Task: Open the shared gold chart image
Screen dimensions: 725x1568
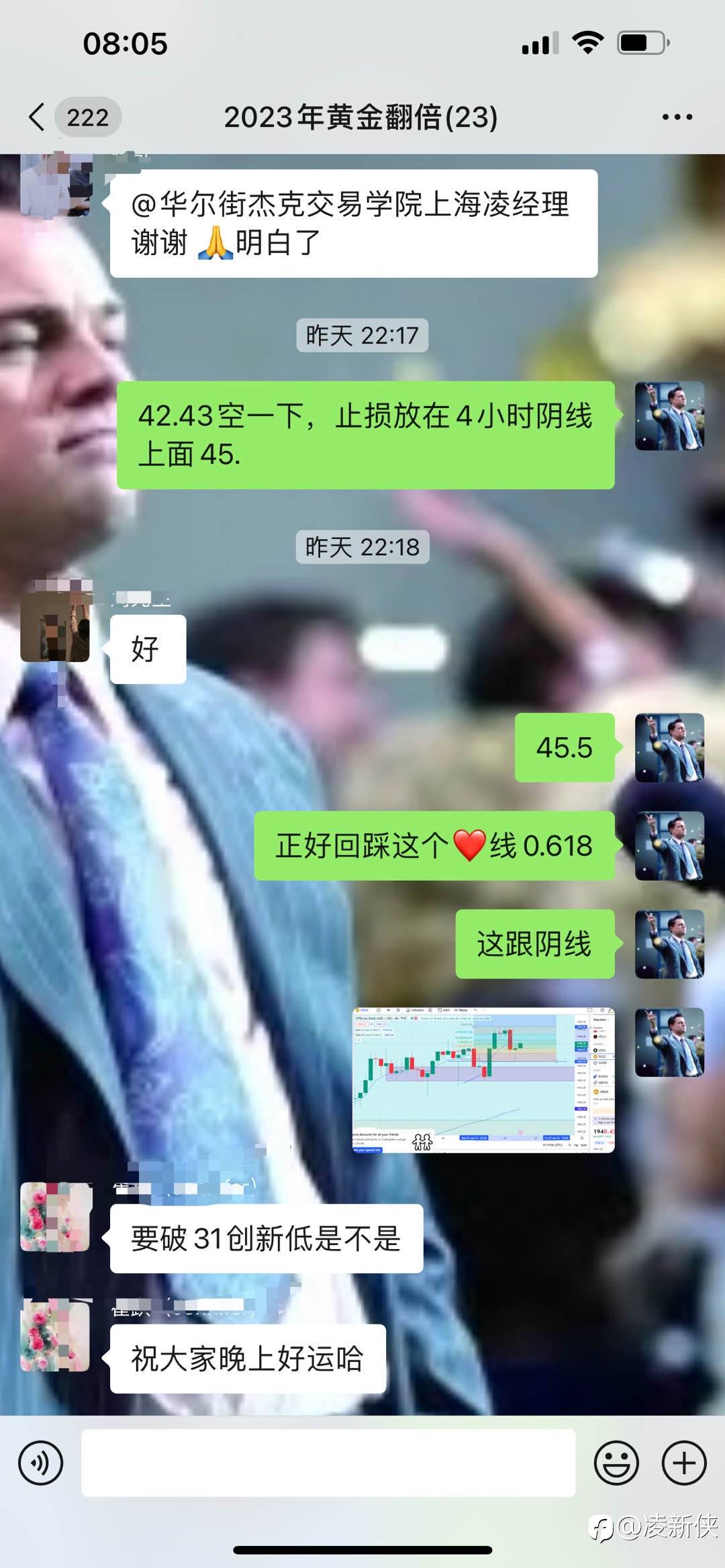Action: [483, 1080]
